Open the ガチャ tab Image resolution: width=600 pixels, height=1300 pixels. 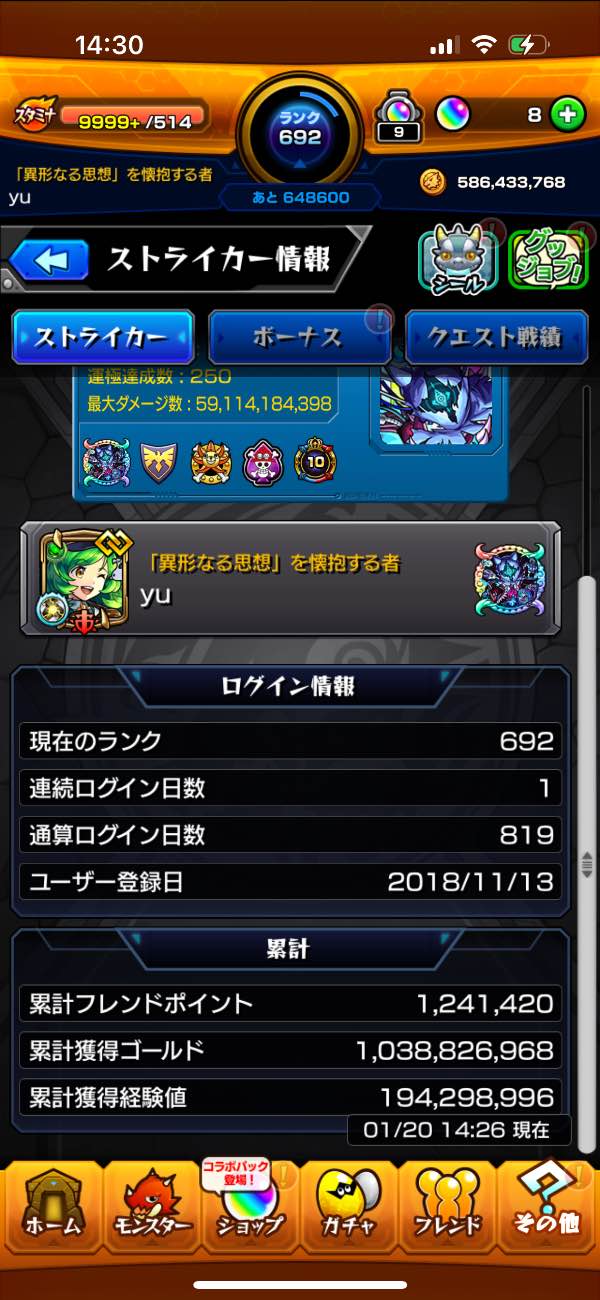pyautogui.click(x=348, y=1205)
